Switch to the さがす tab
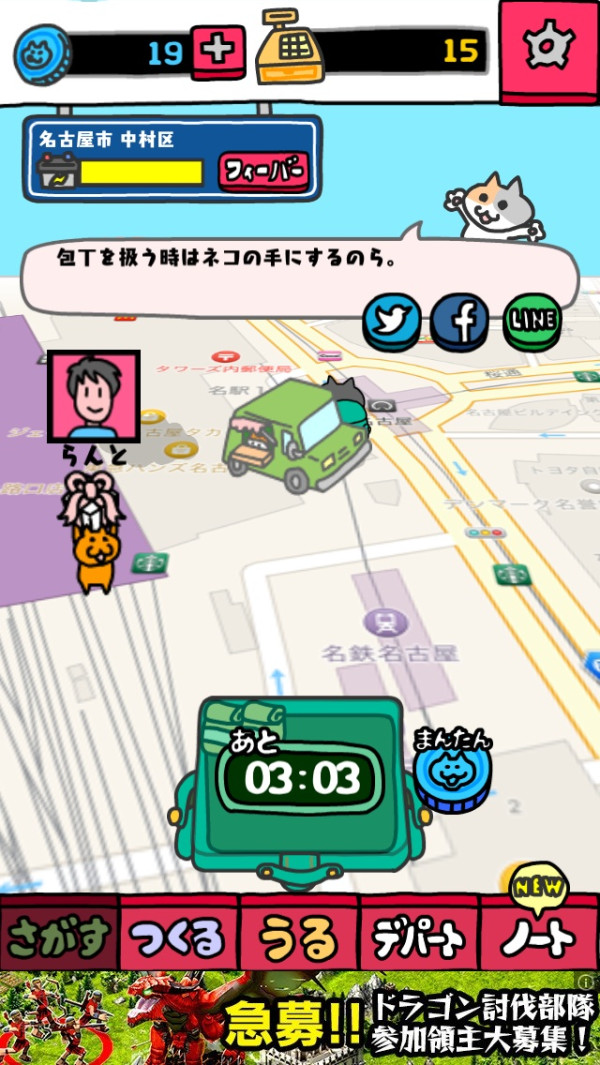The image size is (600, 1065). tap(59, 937)
